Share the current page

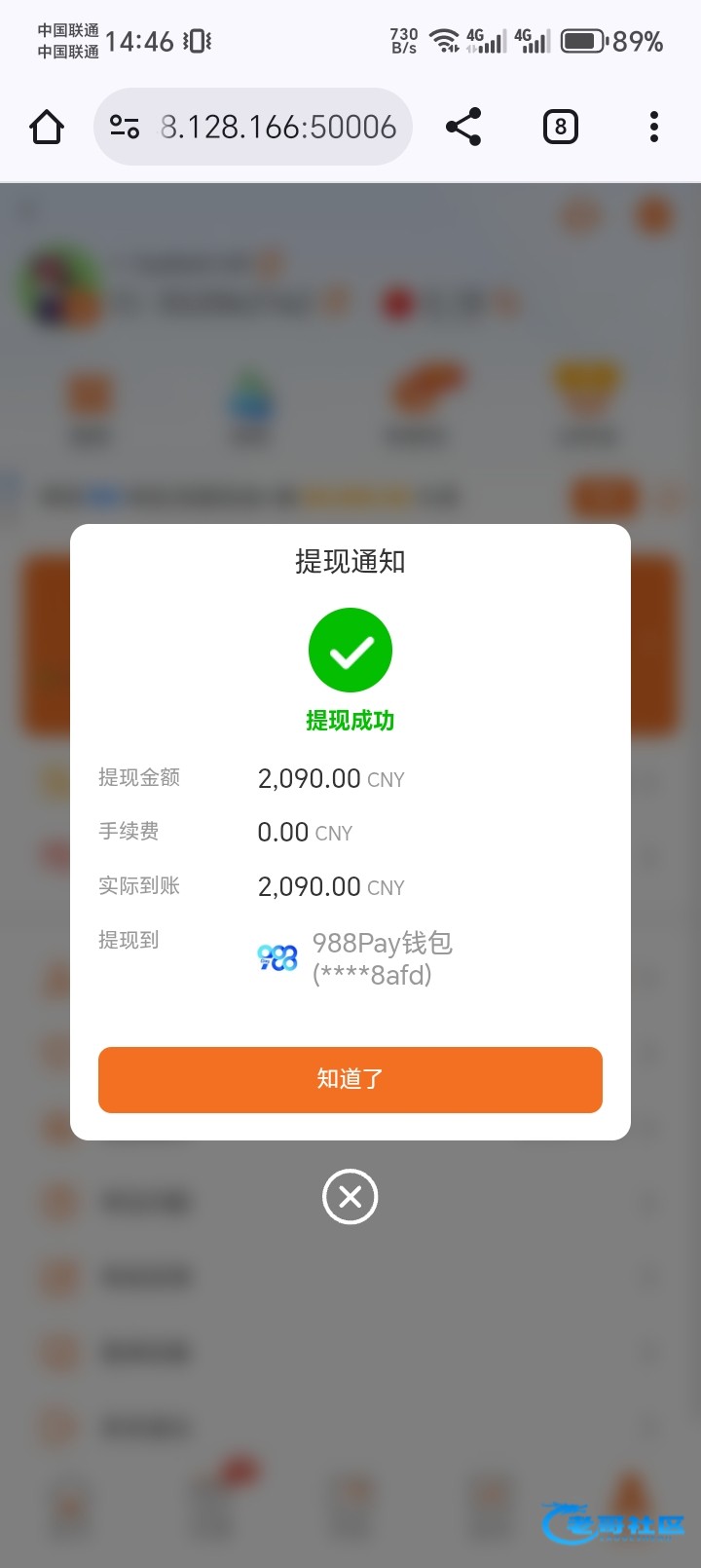[463, 127]
